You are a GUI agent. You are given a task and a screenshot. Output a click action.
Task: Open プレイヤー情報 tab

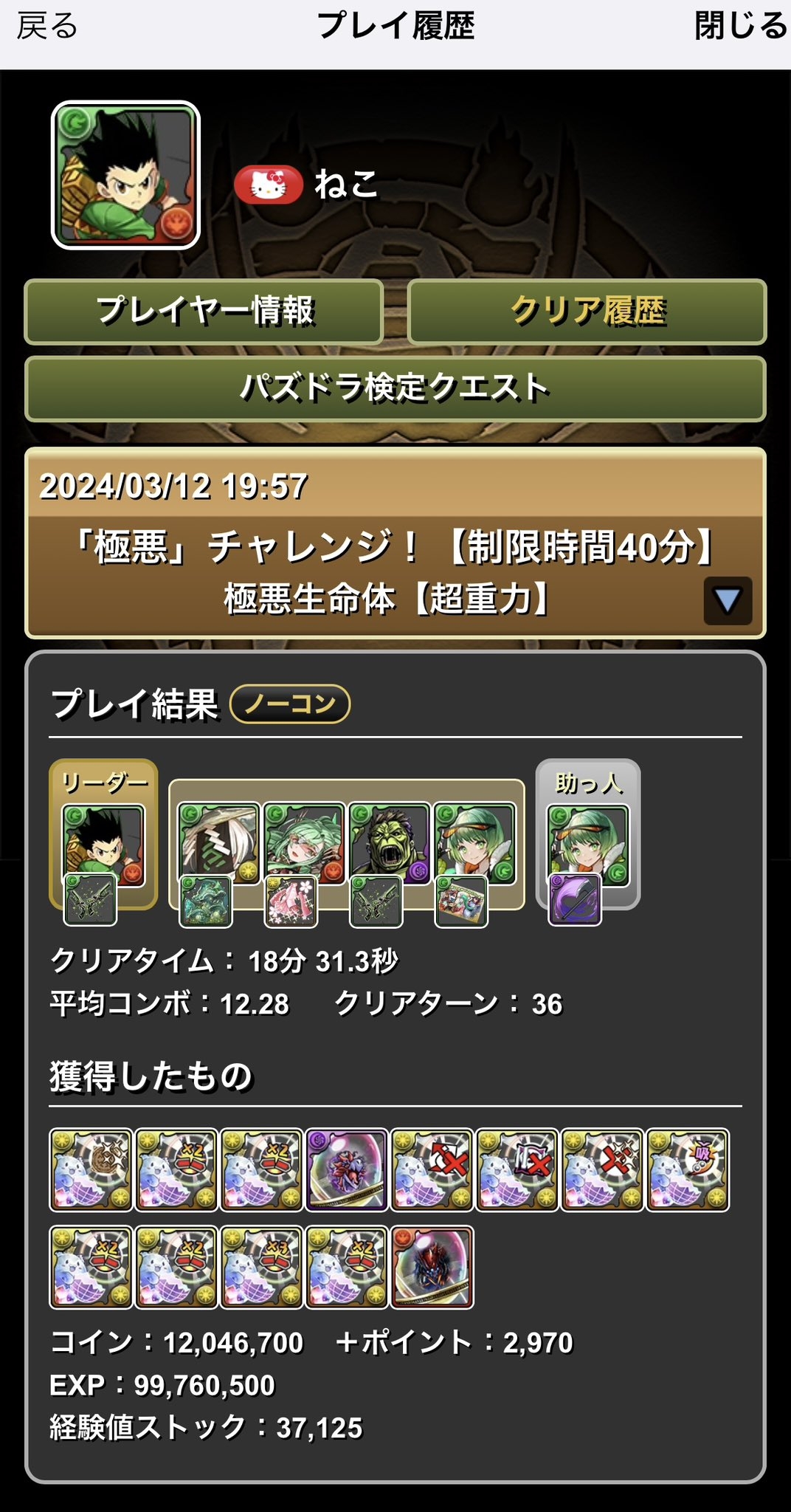coord(204,312)
